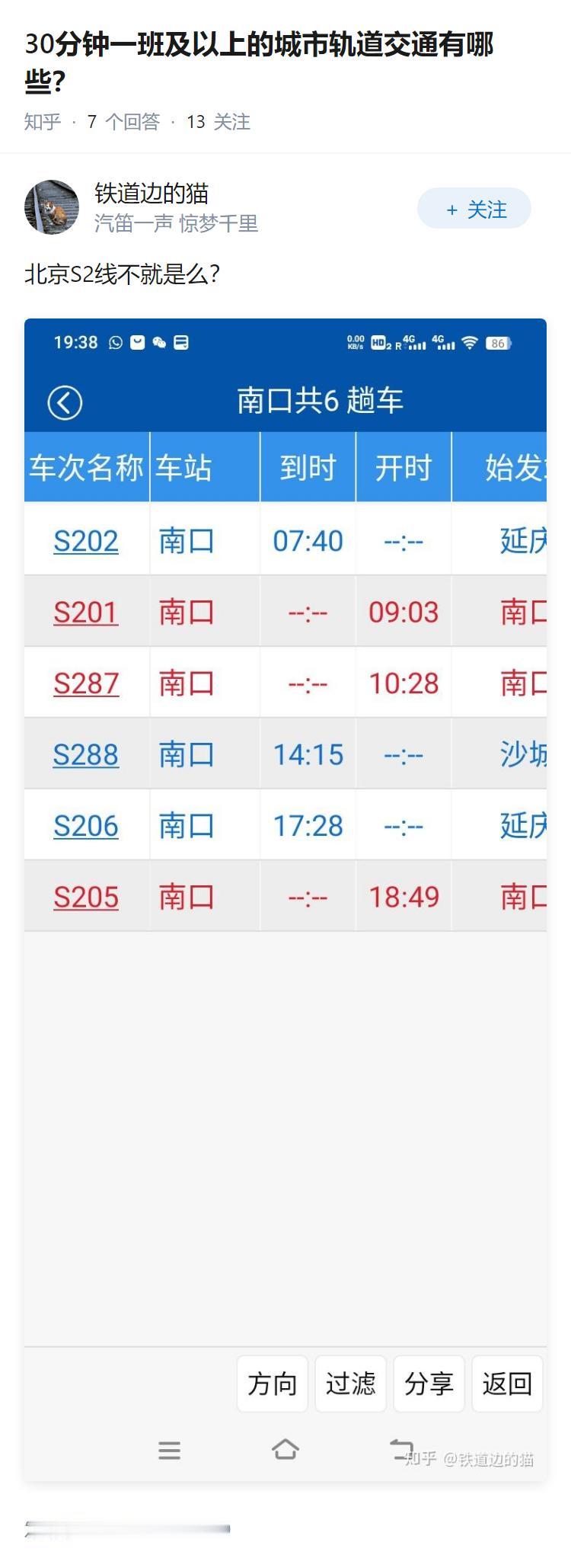
Task: Tap the WeChat icon in the status bar
Action: click(x=158, y=342)
